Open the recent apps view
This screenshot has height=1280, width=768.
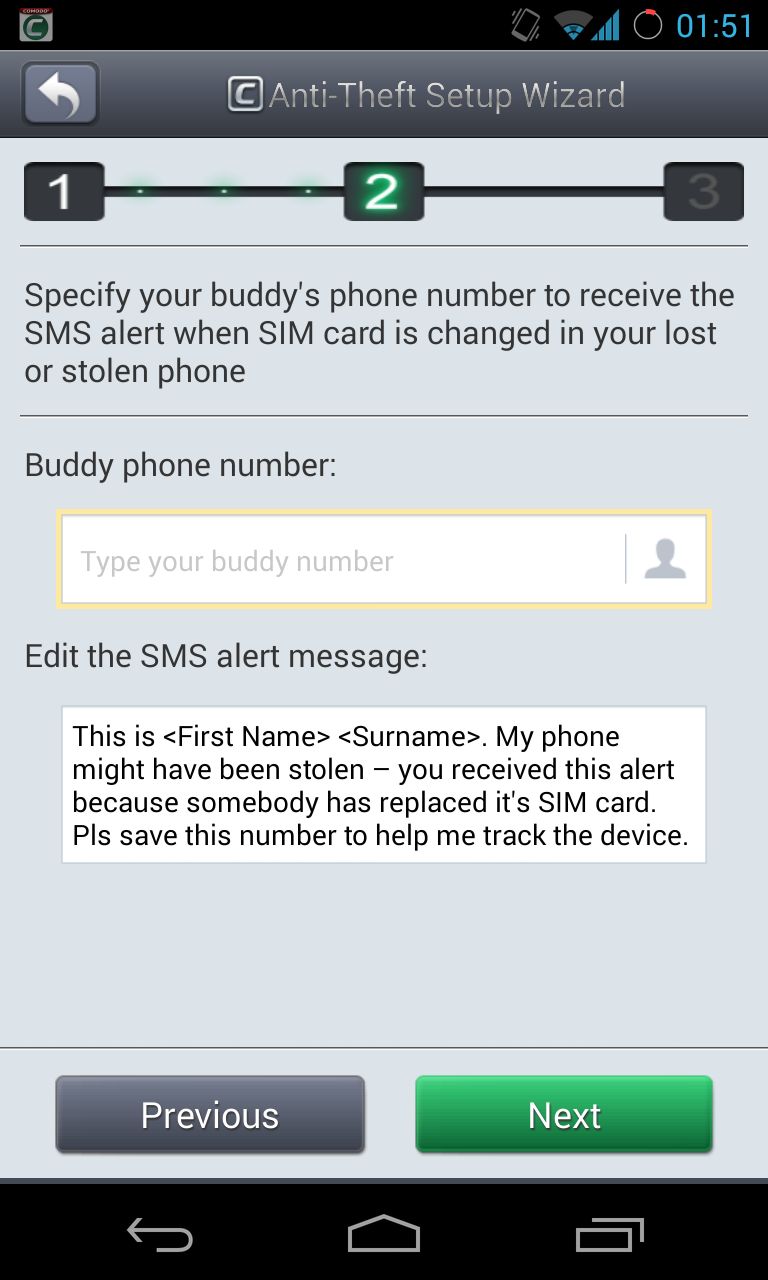tap(609, 1235)
